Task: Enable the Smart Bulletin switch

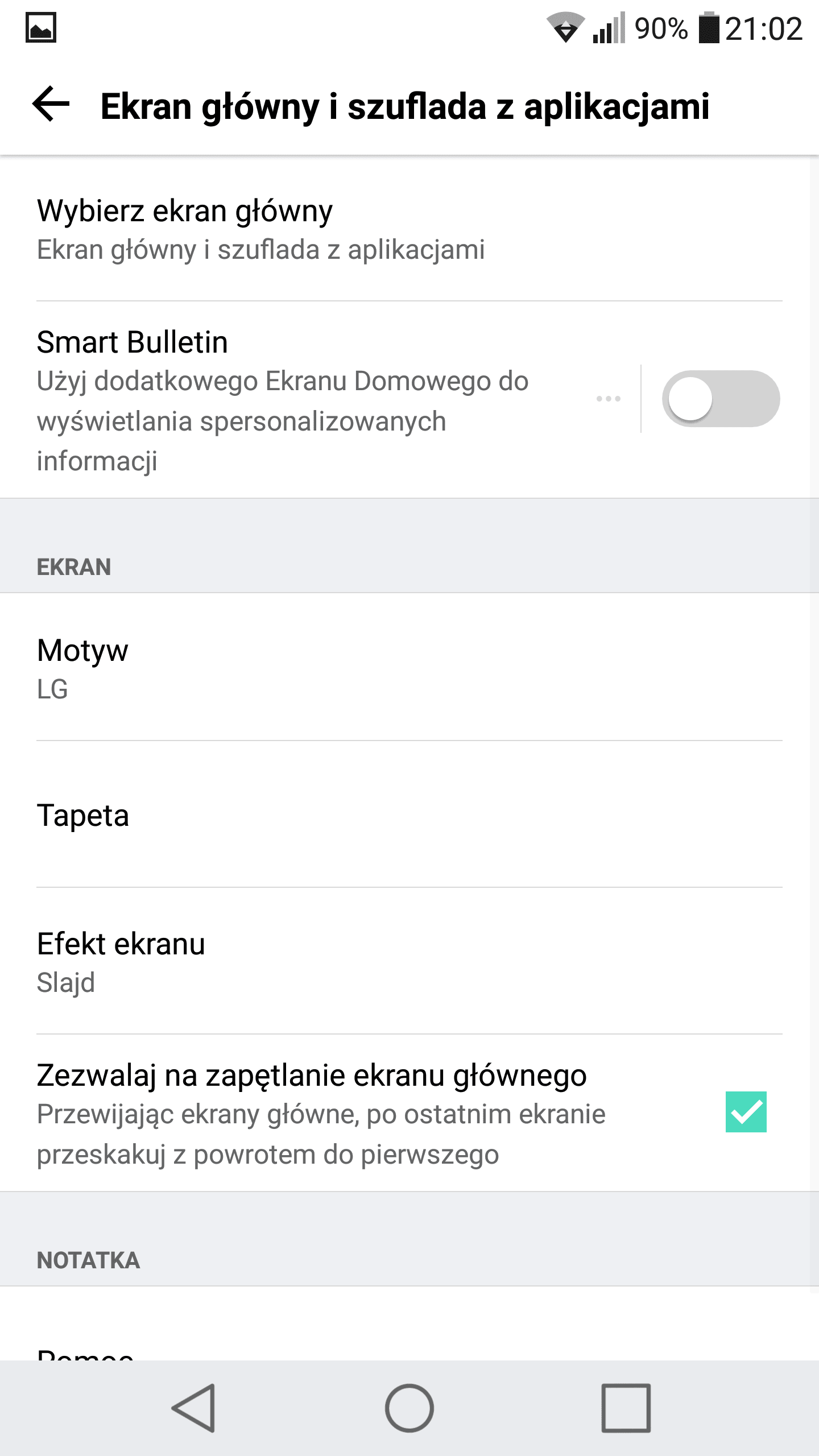Action: coord(721,399)
